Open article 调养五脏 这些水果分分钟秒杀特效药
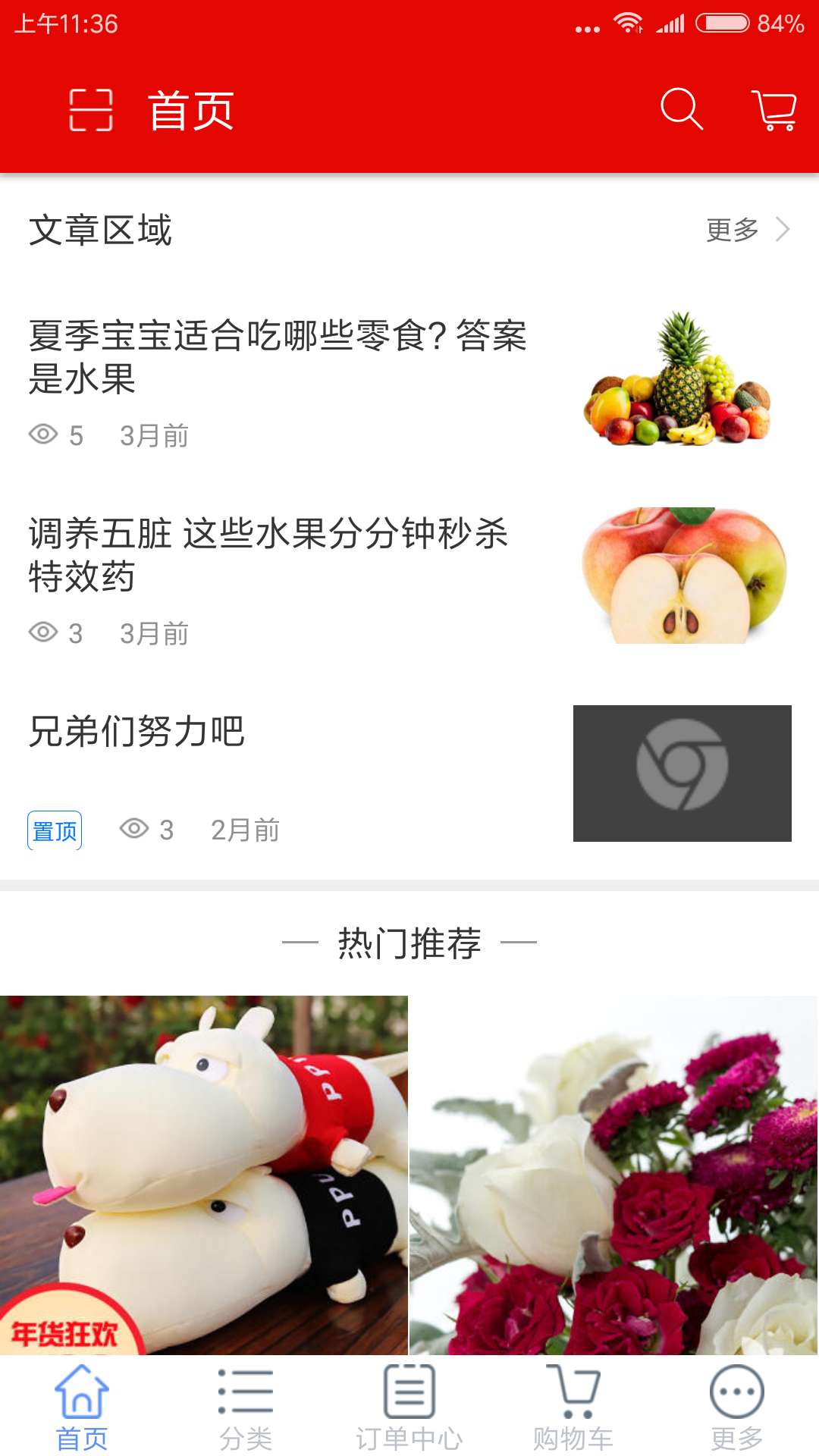The width and height of the screenshot is (819, 1456). (268, 554)
